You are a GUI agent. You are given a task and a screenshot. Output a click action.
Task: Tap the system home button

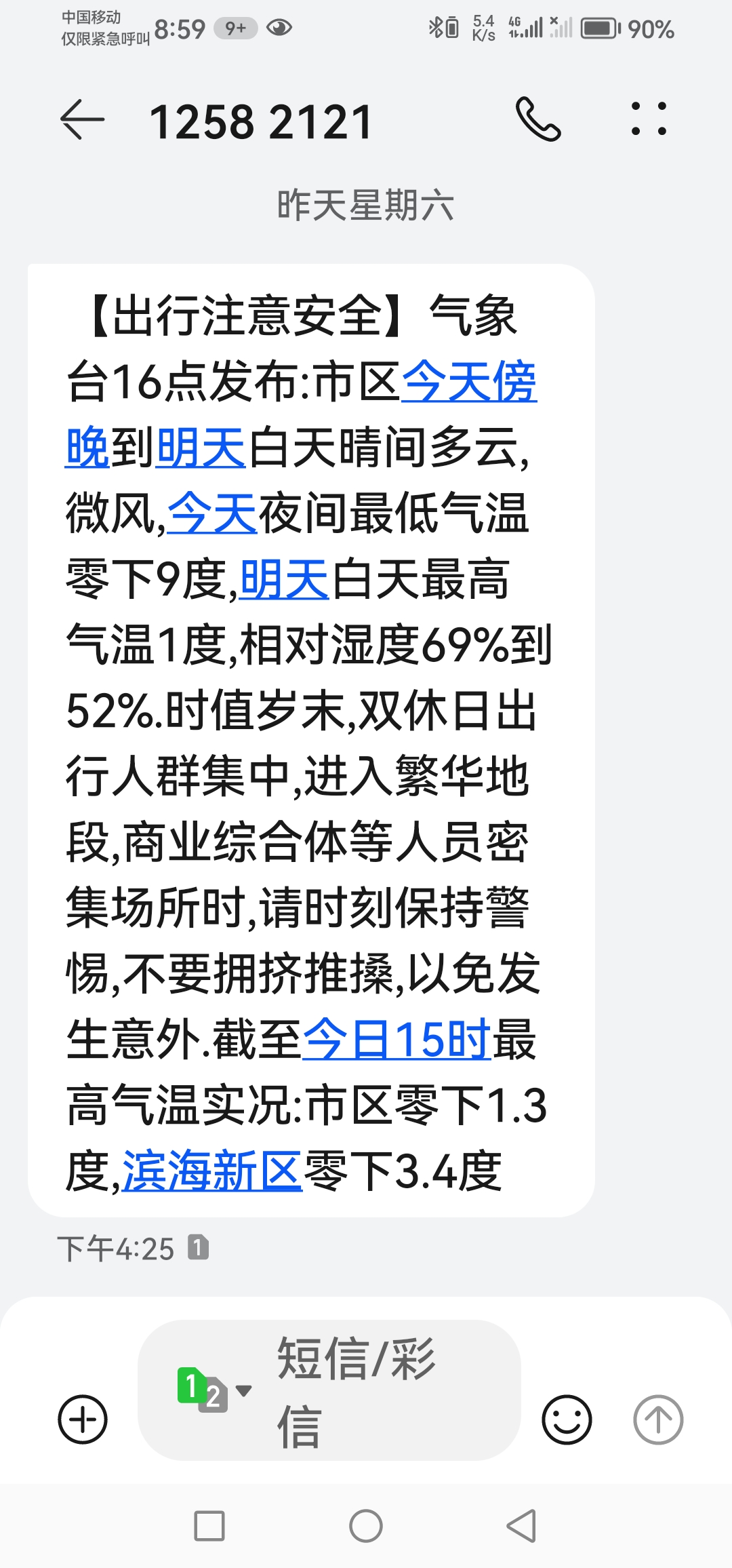pos(366,1527)
